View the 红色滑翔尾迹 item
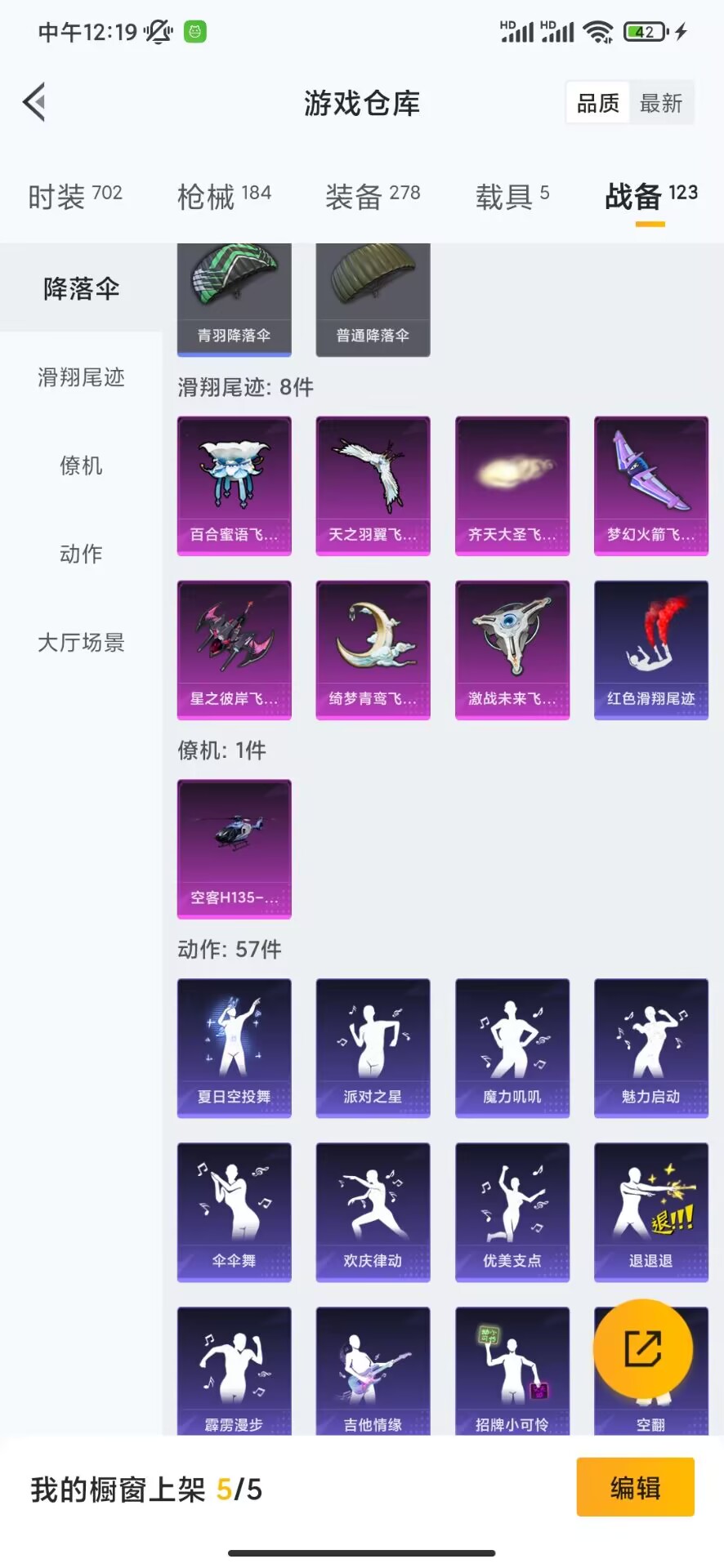The height and width of the screenshot is (1568, 724). tap(651, 650)
